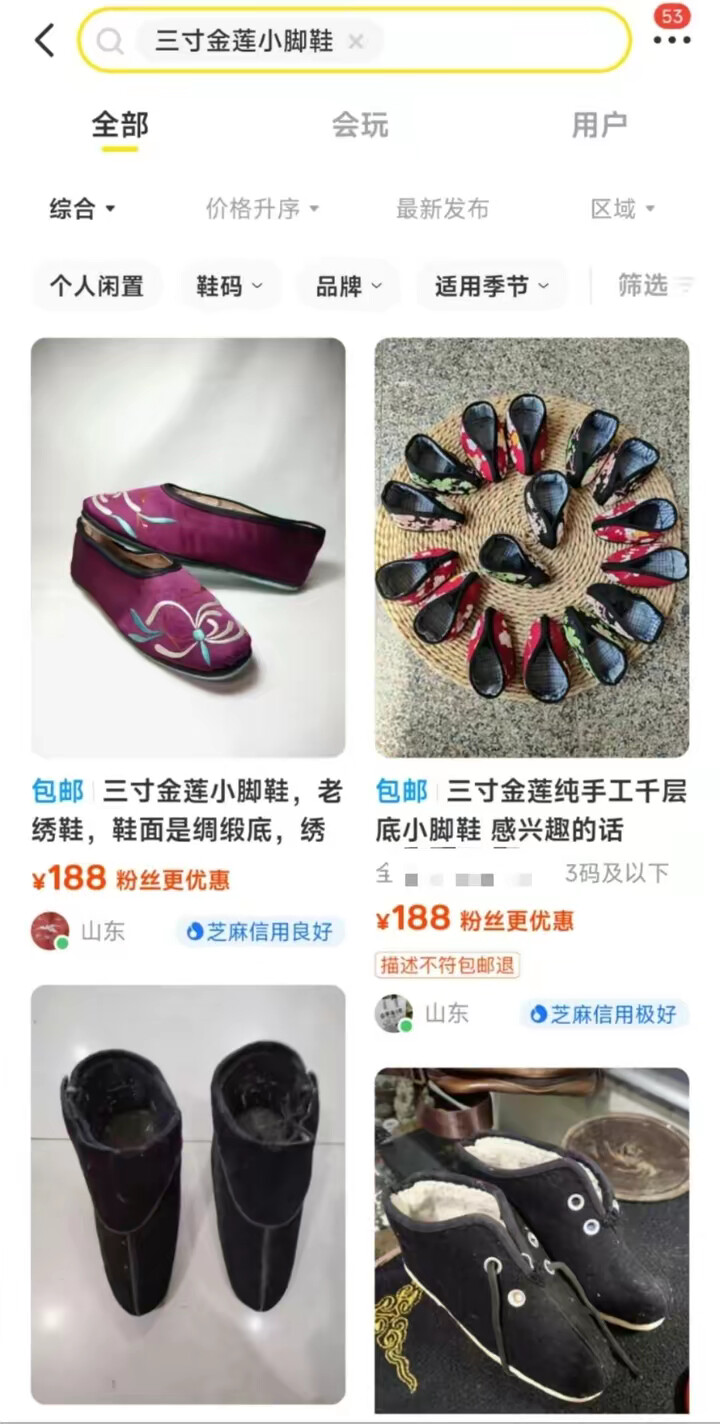View the black fleece-lined shoes listing
Viewport: 720px width, 1424px height.
click(x=532, y=1240)
